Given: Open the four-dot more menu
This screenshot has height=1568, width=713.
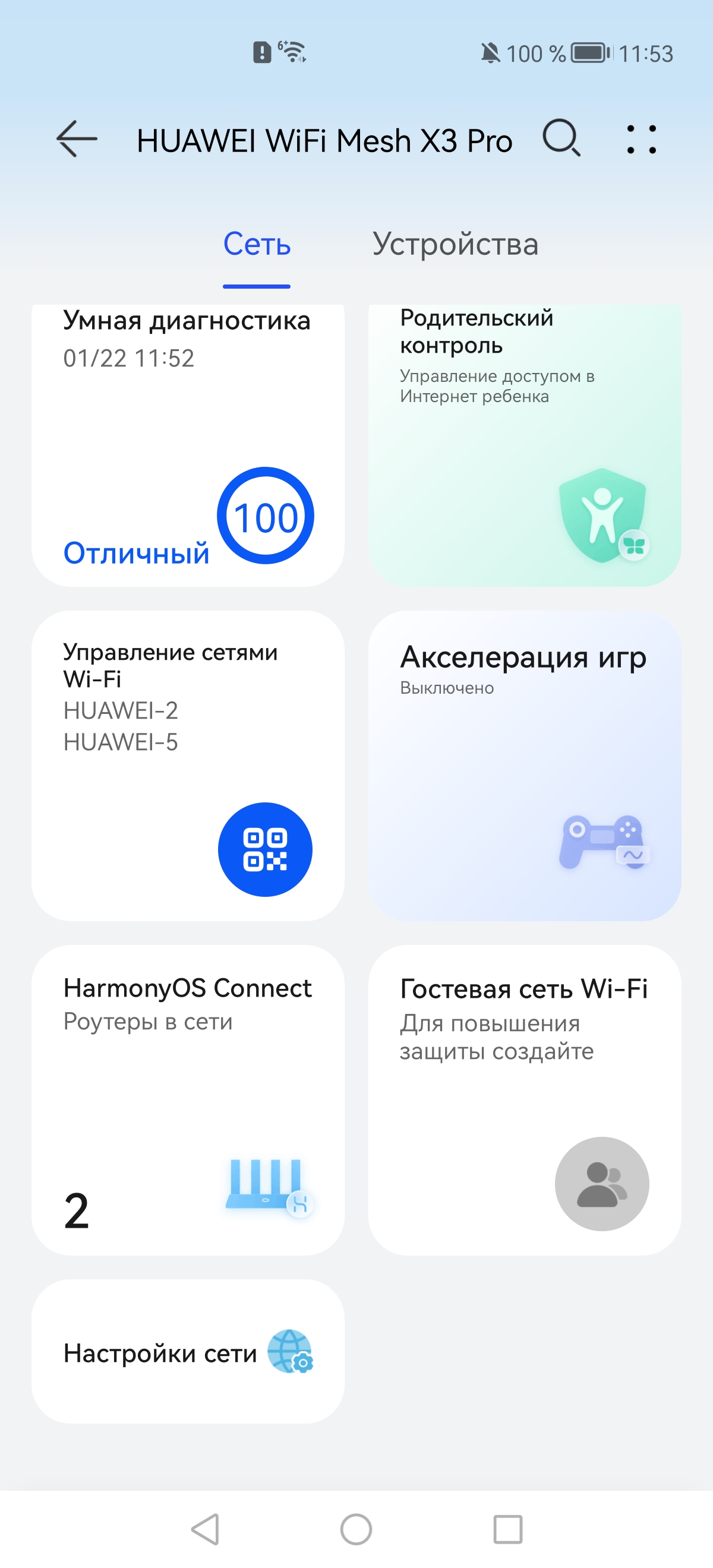Looking at the screenshot, I should pos(641,140).
